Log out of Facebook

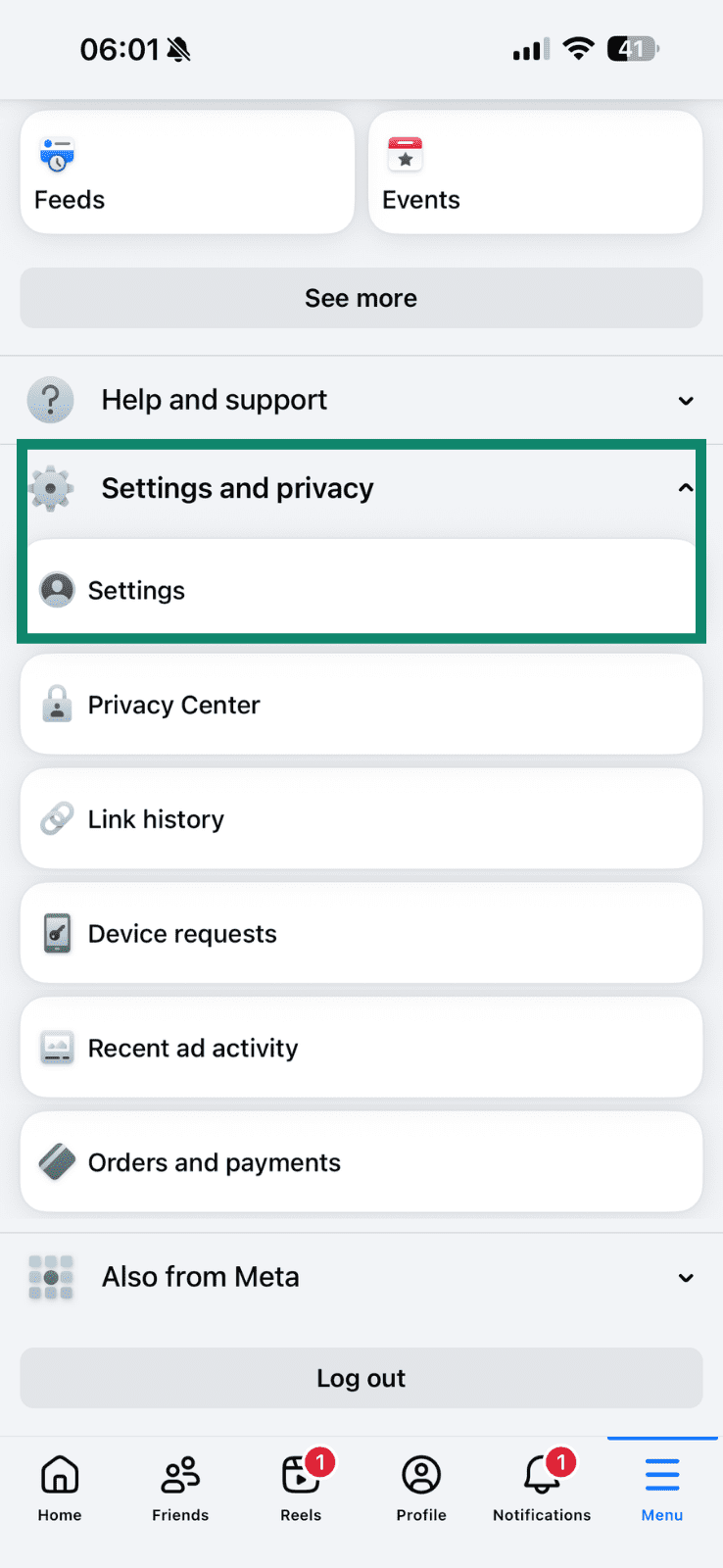point(361,1378)
